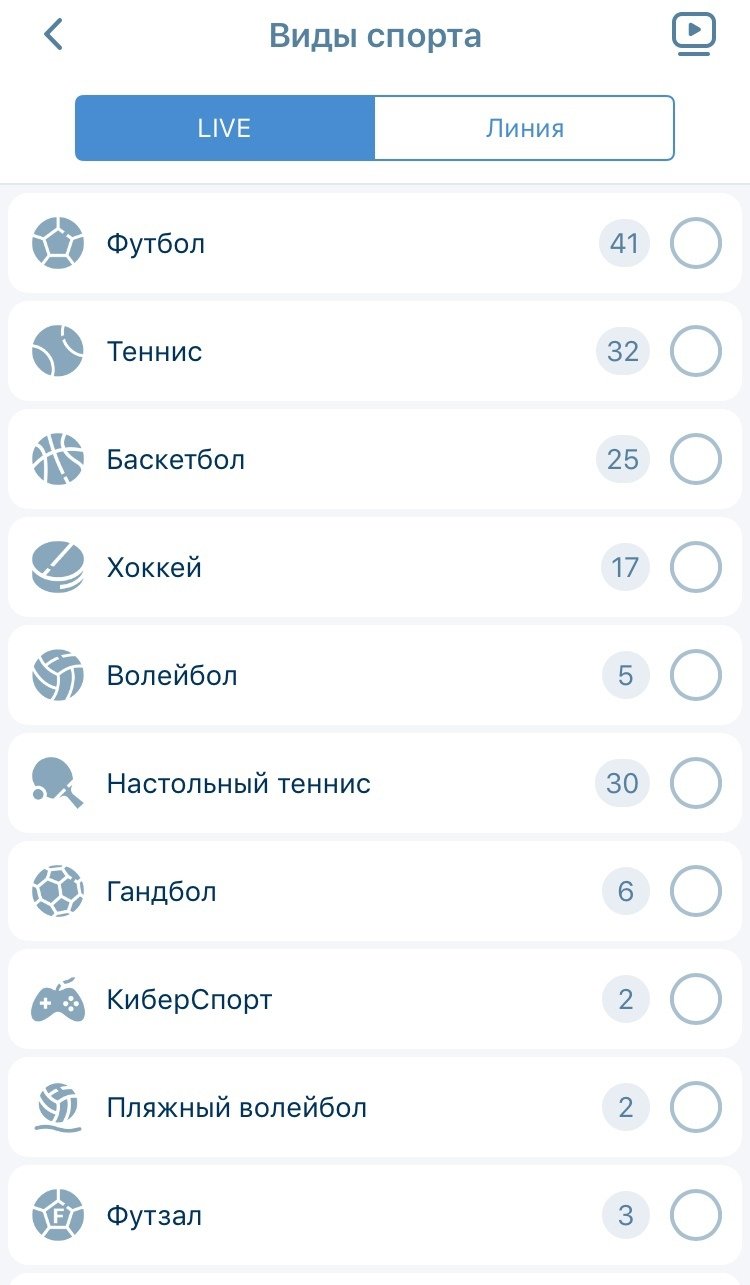This screenshot has height=1285, width=750.
Task: Switch to the LIVE tab
Action: (x=225, y=128)
